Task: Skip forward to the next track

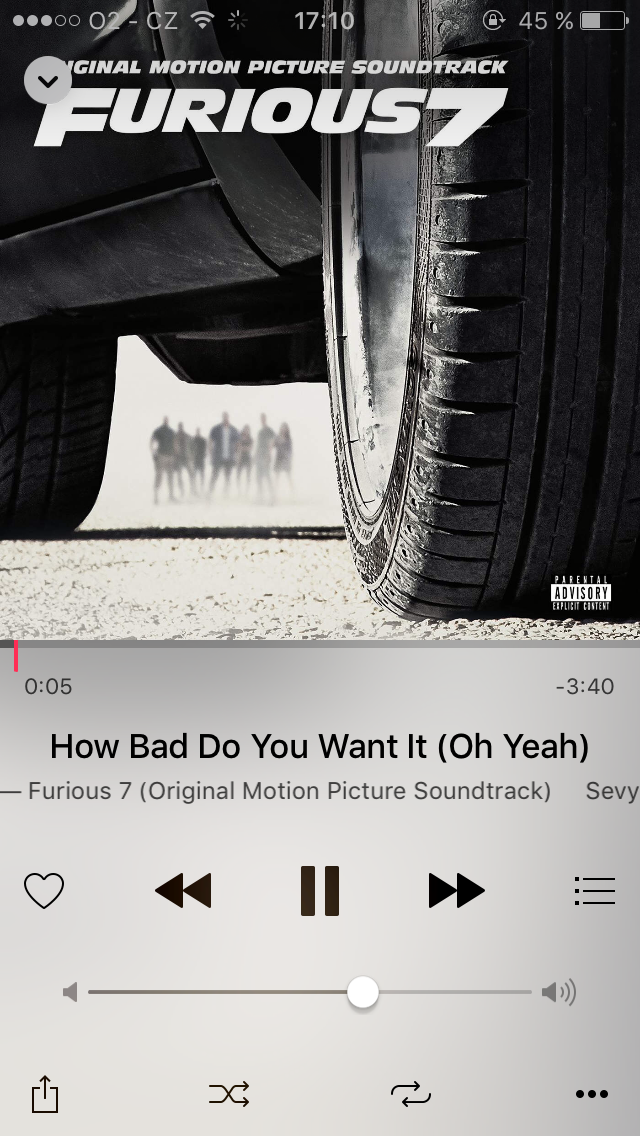Action: pos(456,890)
